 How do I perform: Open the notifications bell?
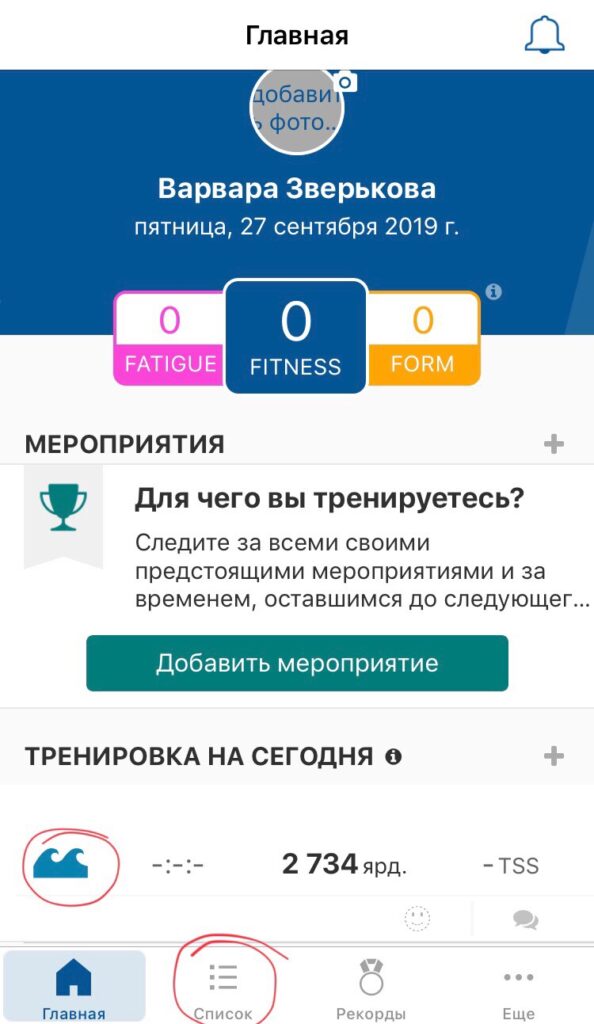(544, 35)
